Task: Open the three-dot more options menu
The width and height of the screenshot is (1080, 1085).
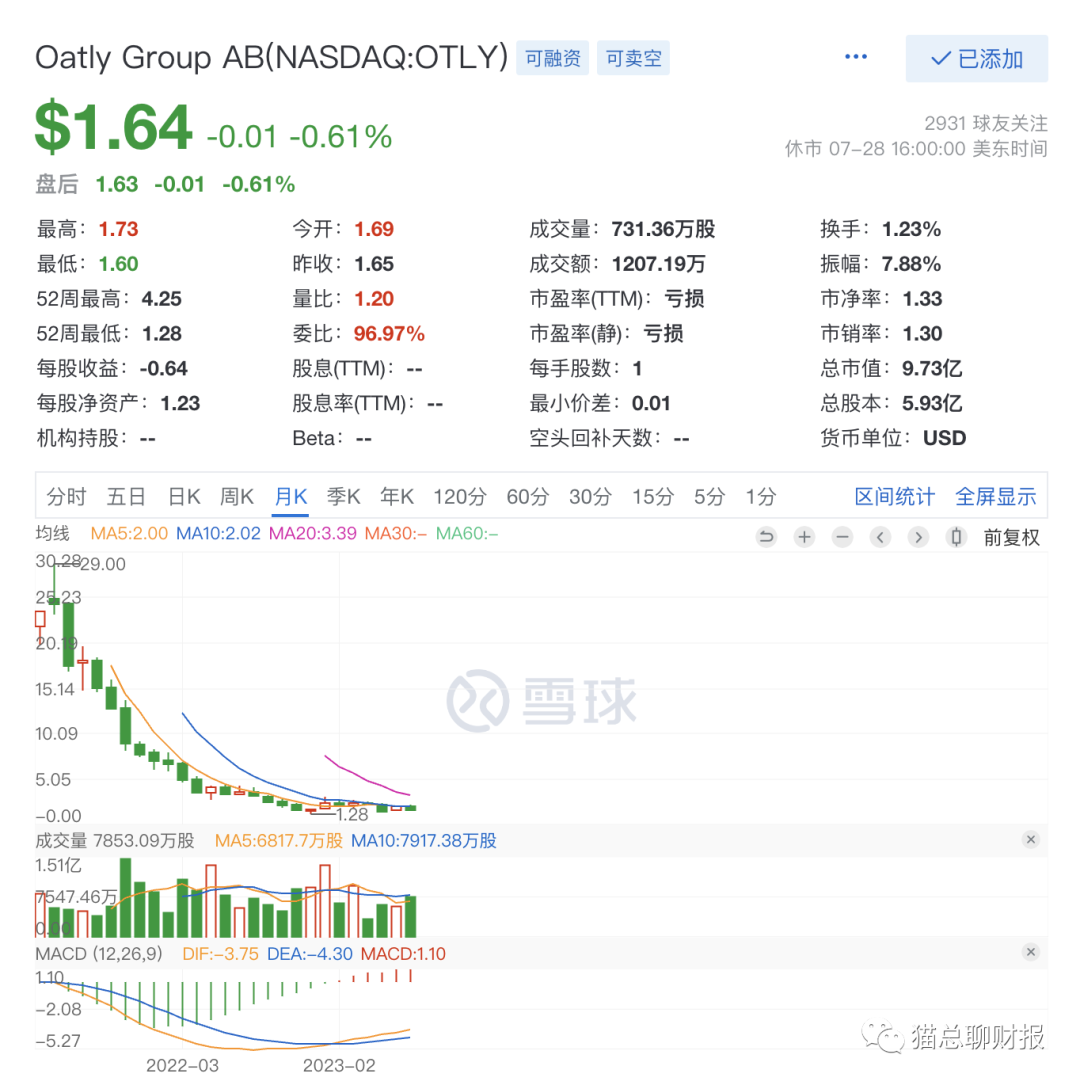Action: point(856,57)
